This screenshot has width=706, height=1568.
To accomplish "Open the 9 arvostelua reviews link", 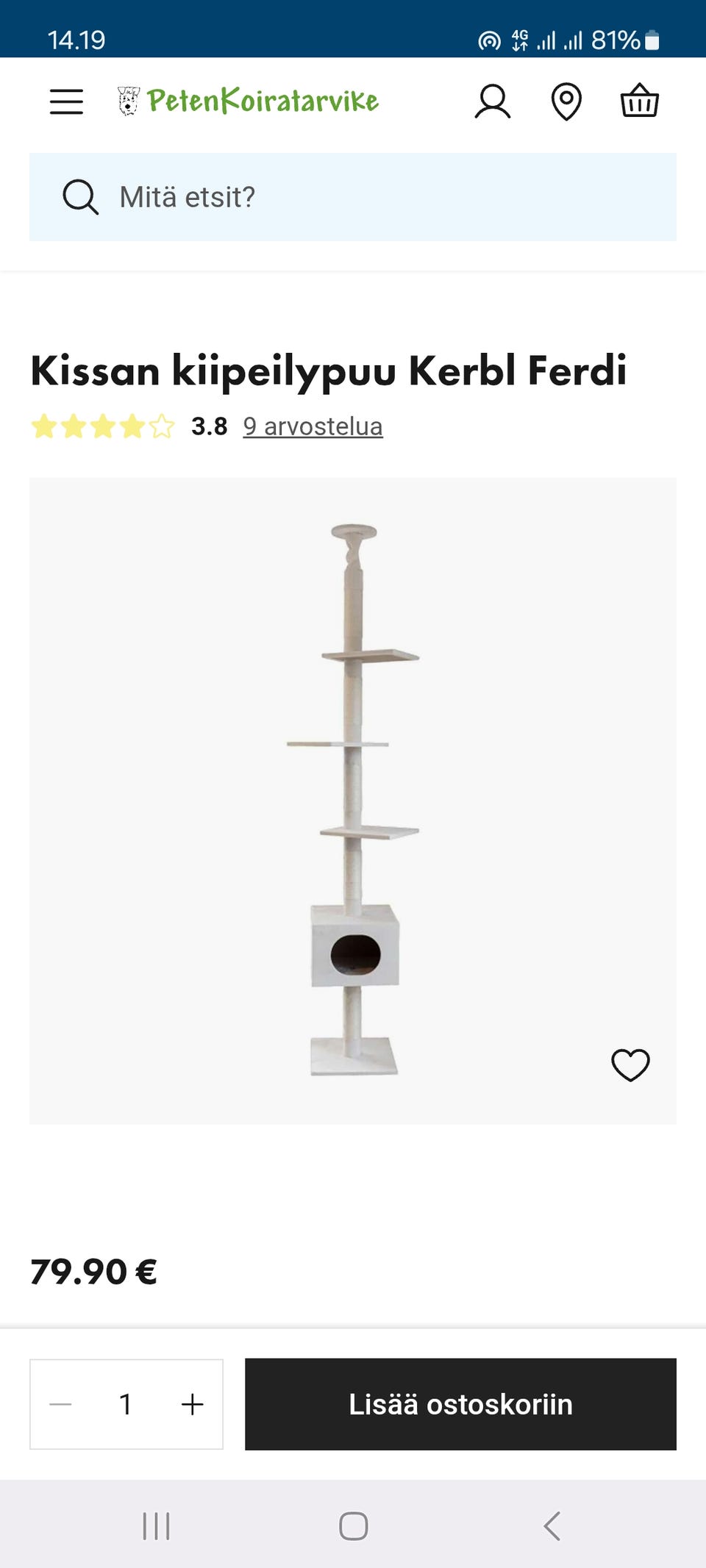I will [x=313, y=426].
